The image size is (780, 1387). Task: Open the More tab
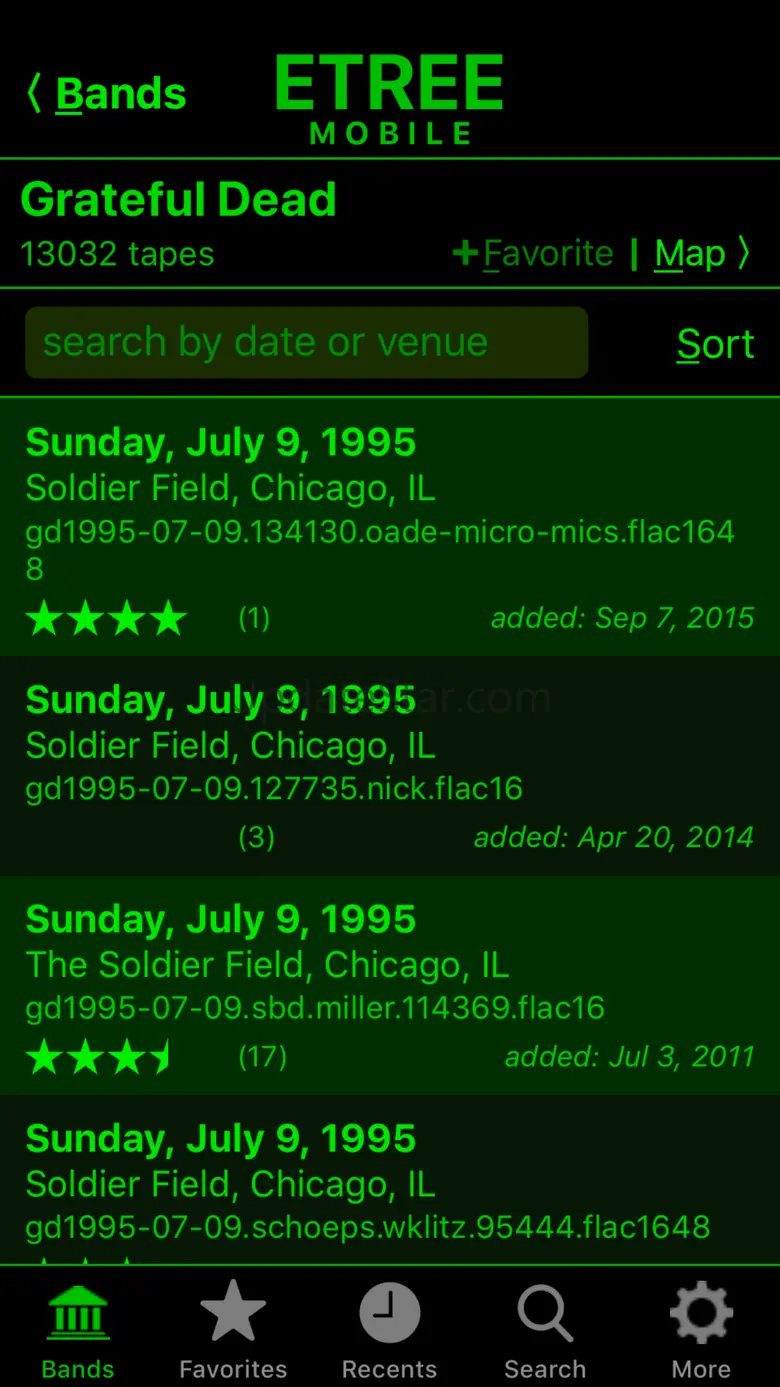pos(701,1331)
